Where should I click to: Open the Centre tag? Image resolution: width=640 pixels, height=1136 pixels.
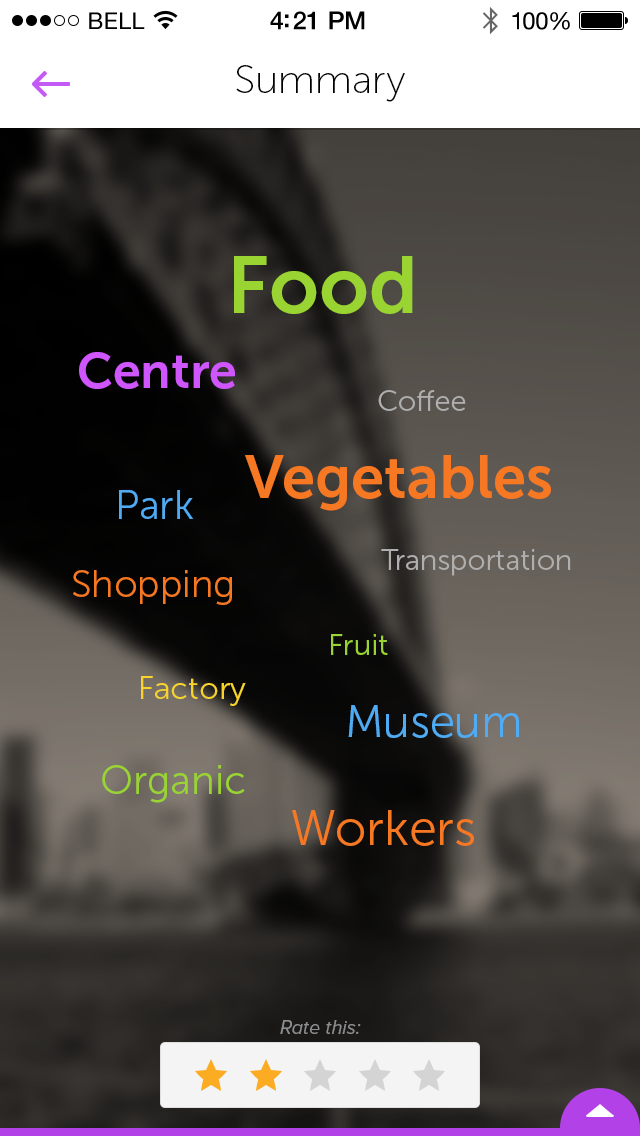[157, 371]
